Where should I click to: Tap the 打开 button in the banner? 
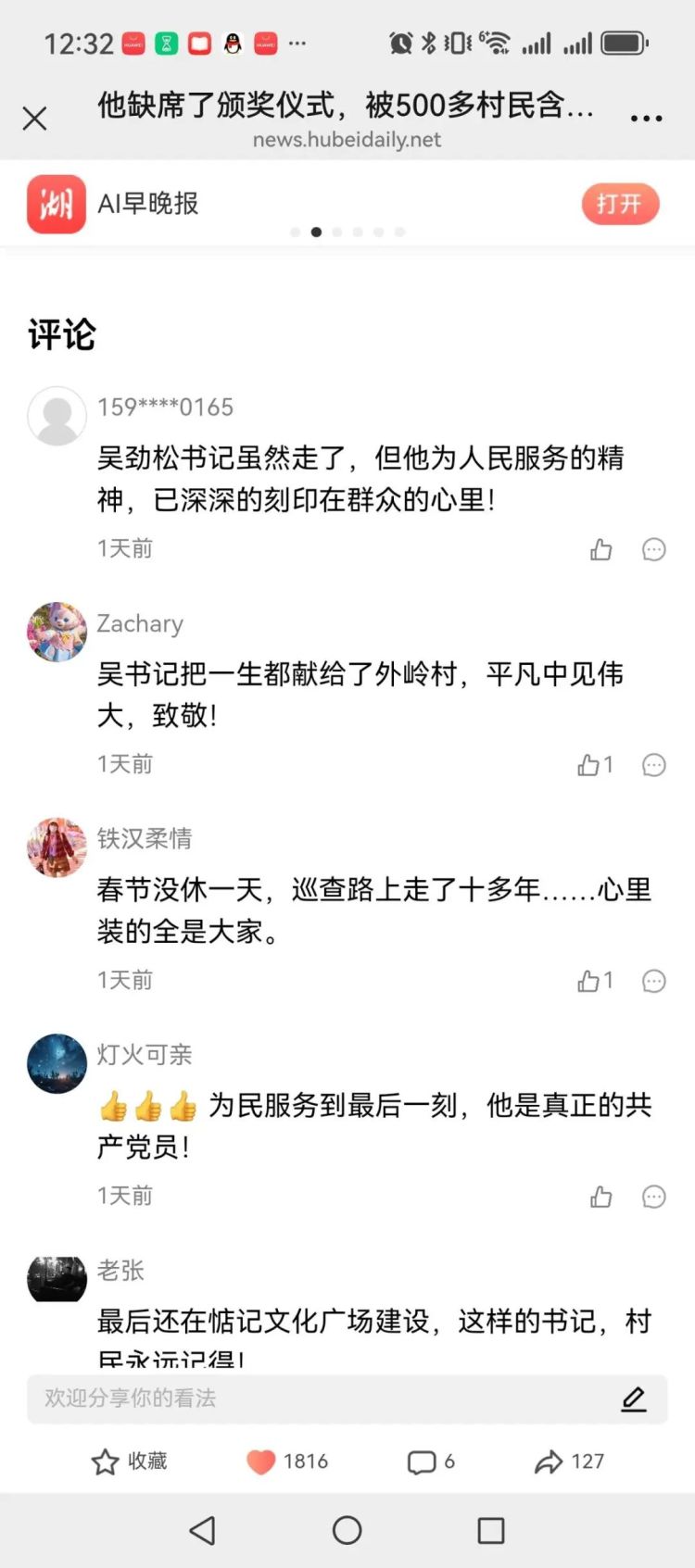(x=619, y=204)
